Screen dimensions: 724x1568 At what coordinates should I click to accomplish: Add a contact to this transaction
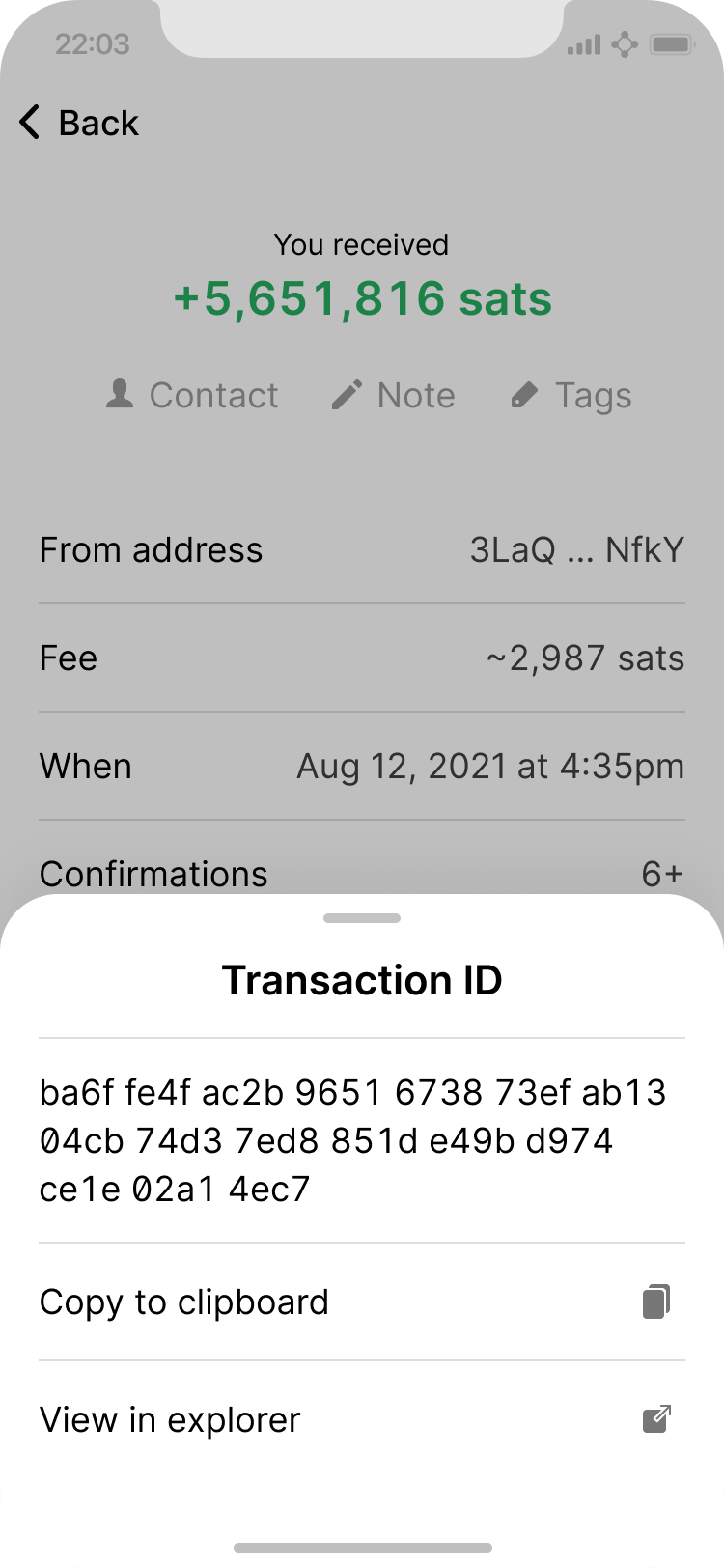tap(192, 395)
